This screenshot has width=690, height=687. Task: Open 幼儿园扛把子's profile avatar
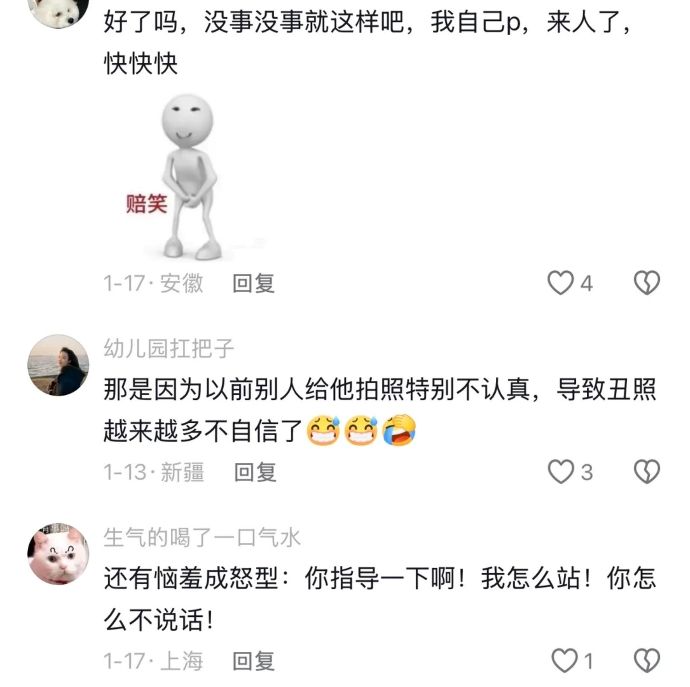[58, 365]
